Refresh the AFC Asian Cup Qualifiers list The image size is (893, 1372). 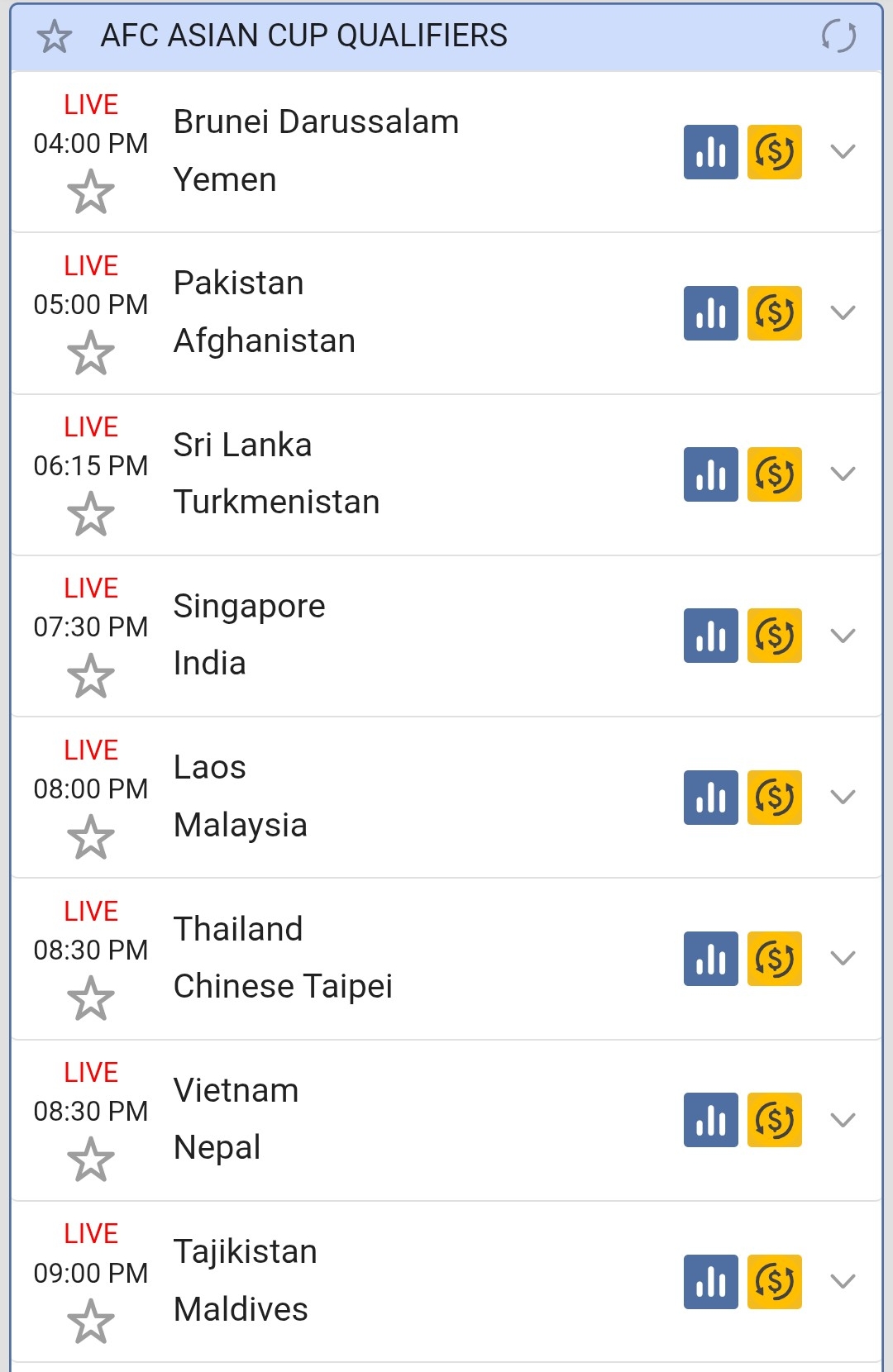(838, 36)
